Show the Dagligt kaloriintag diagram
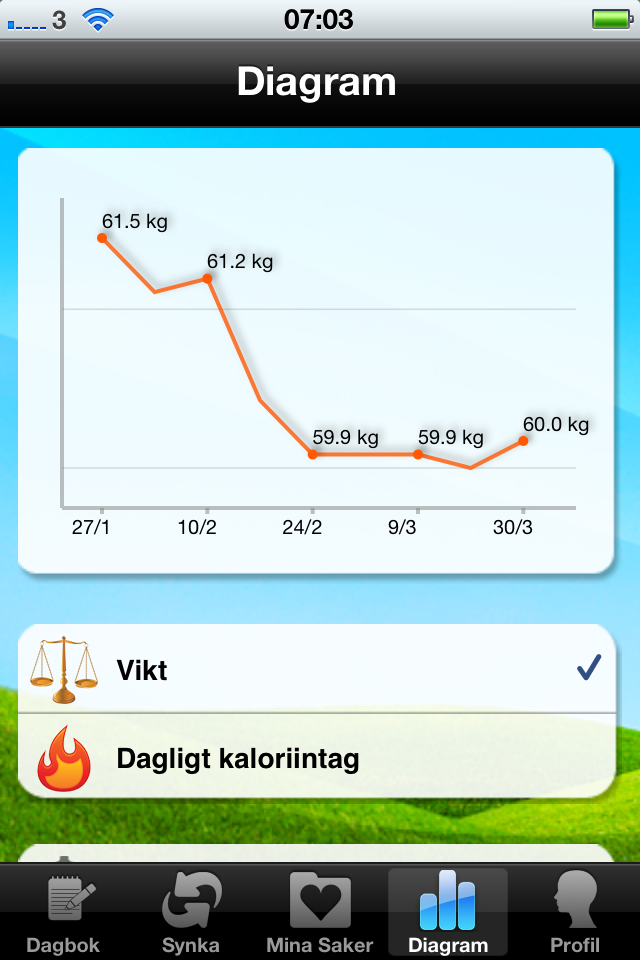 316,757
